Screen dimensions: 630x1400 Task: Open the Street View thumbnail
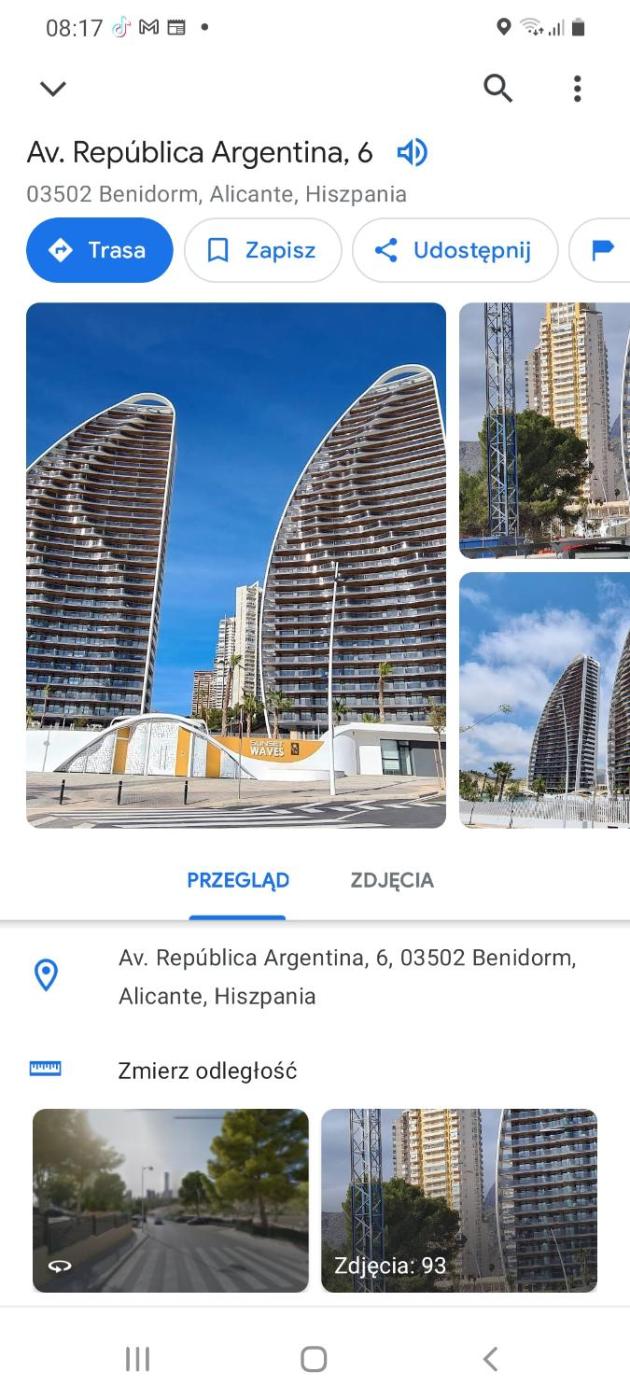click(170, 1200)
